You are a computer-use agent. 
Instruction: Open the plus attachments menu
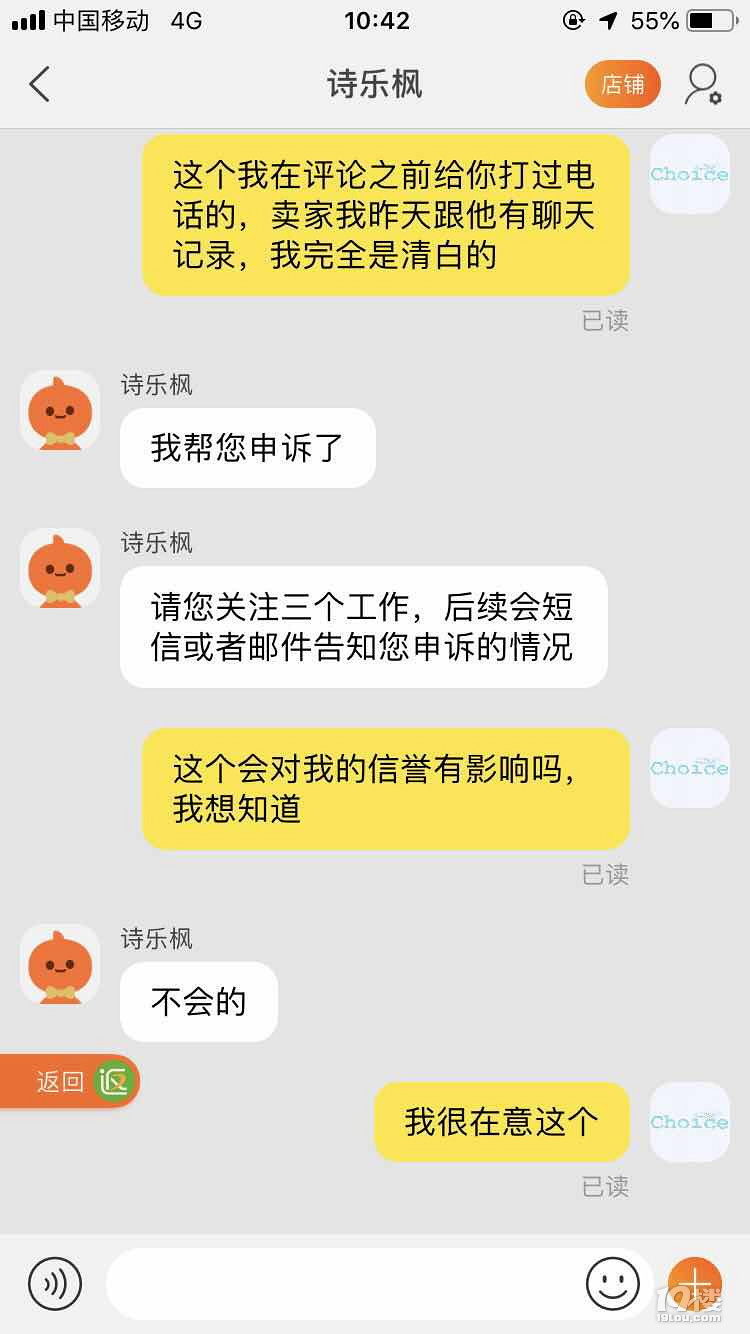[x=694, y=1283]
